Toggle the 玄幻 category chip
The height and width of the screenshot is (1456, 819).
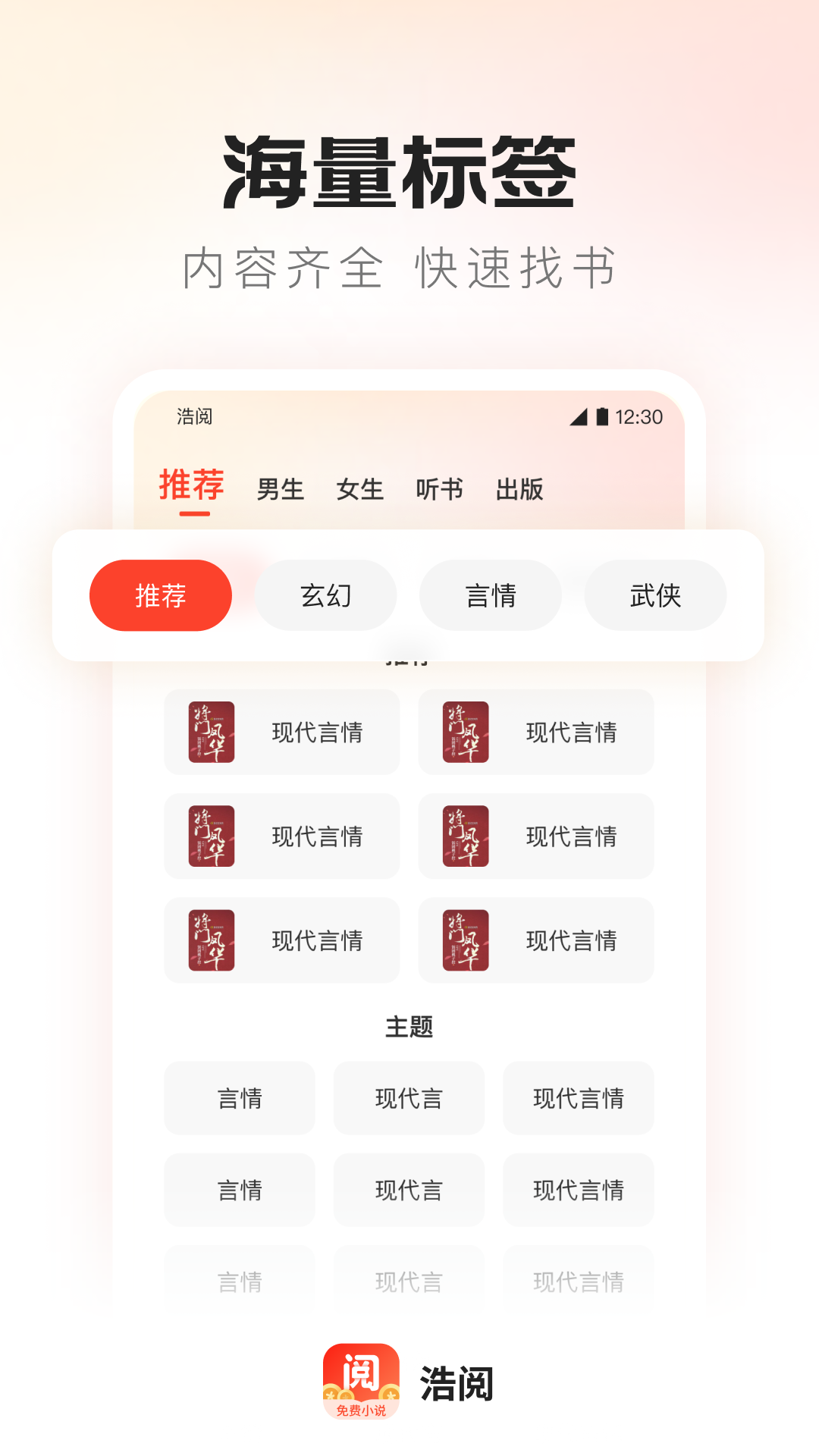tap(325, 596)
